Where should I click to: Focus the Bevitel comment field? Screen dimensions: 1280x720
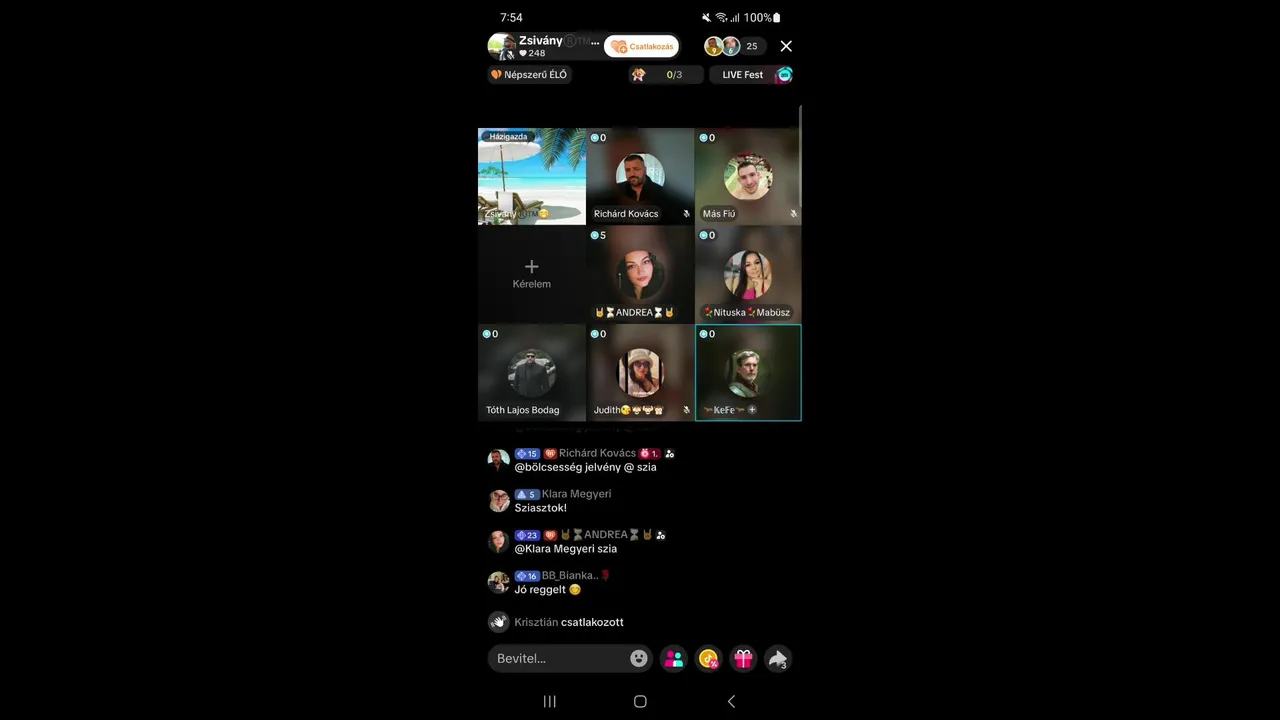558,658
